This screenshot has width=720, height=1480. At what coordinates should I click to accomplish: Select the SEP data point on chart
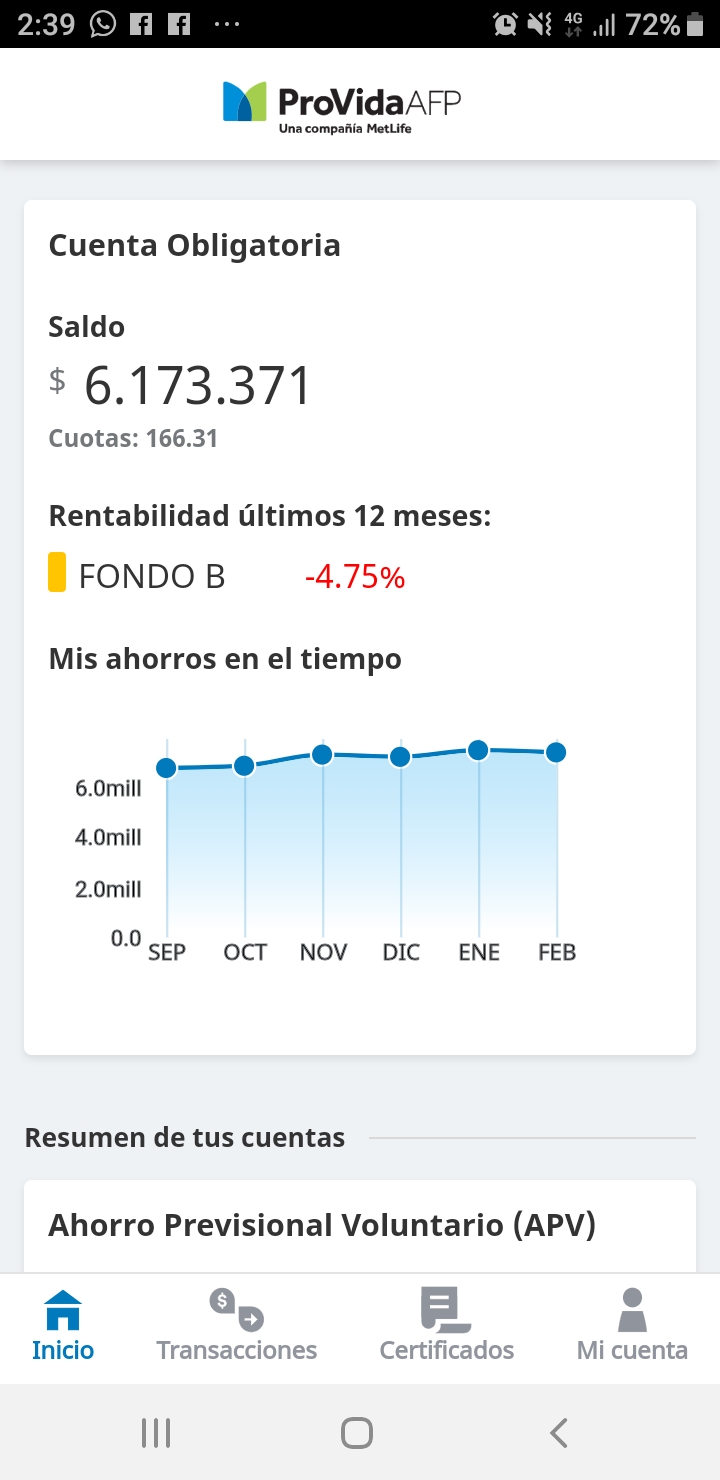coord(166,768)
